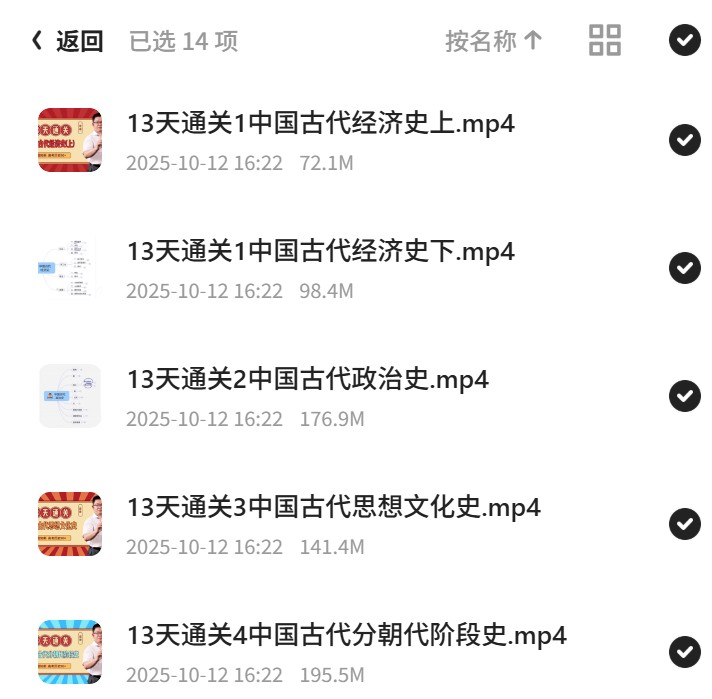Image resolution: width=712 pixels, height=699 pixels.
Task: Deselect 13天通关1中国古代经济史上.mp4 checkbox
Action: pos(685,139)
